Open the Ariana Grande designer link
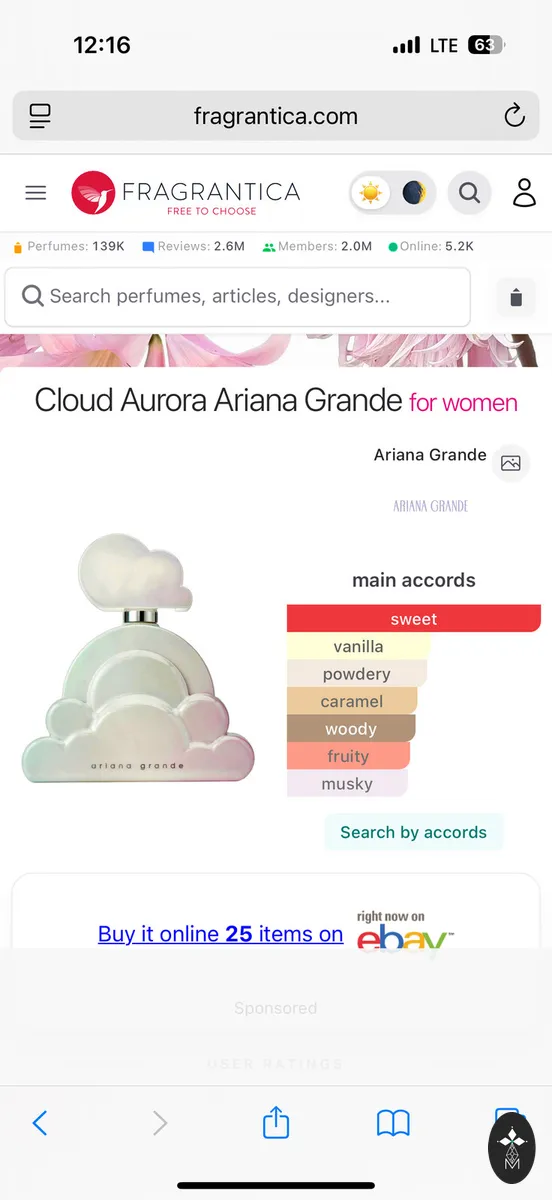The image size is (552, 1200). 430,455
